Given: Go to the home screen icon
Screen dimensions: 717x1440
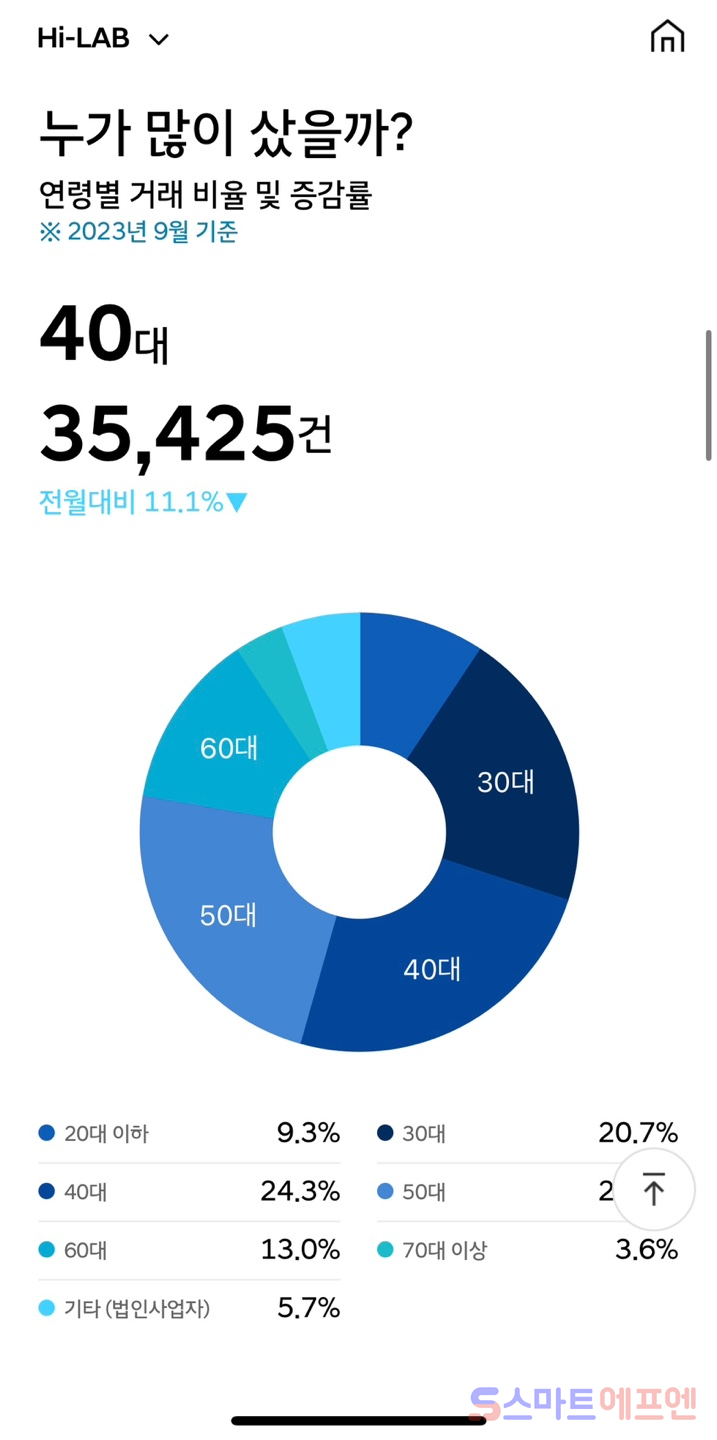Looking at the screenshot, I should [667, 37].
